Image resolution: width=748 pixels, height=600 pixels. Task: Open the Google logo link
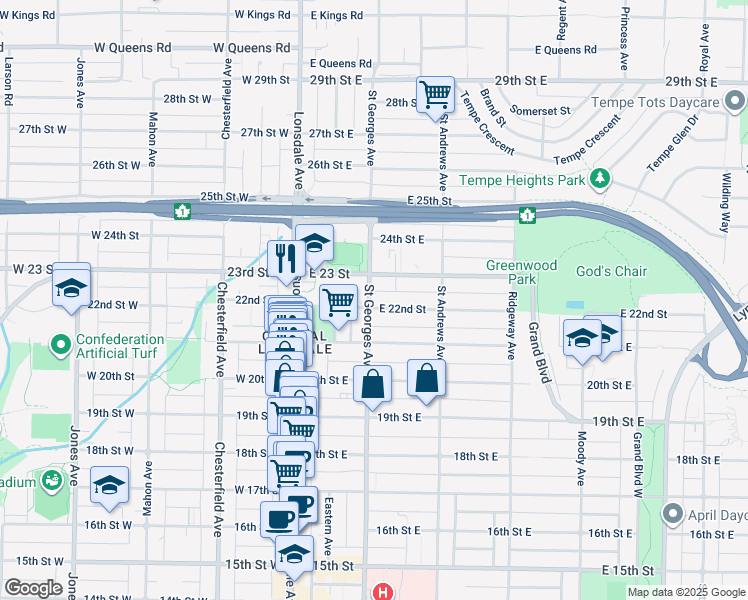click(33, 588)
